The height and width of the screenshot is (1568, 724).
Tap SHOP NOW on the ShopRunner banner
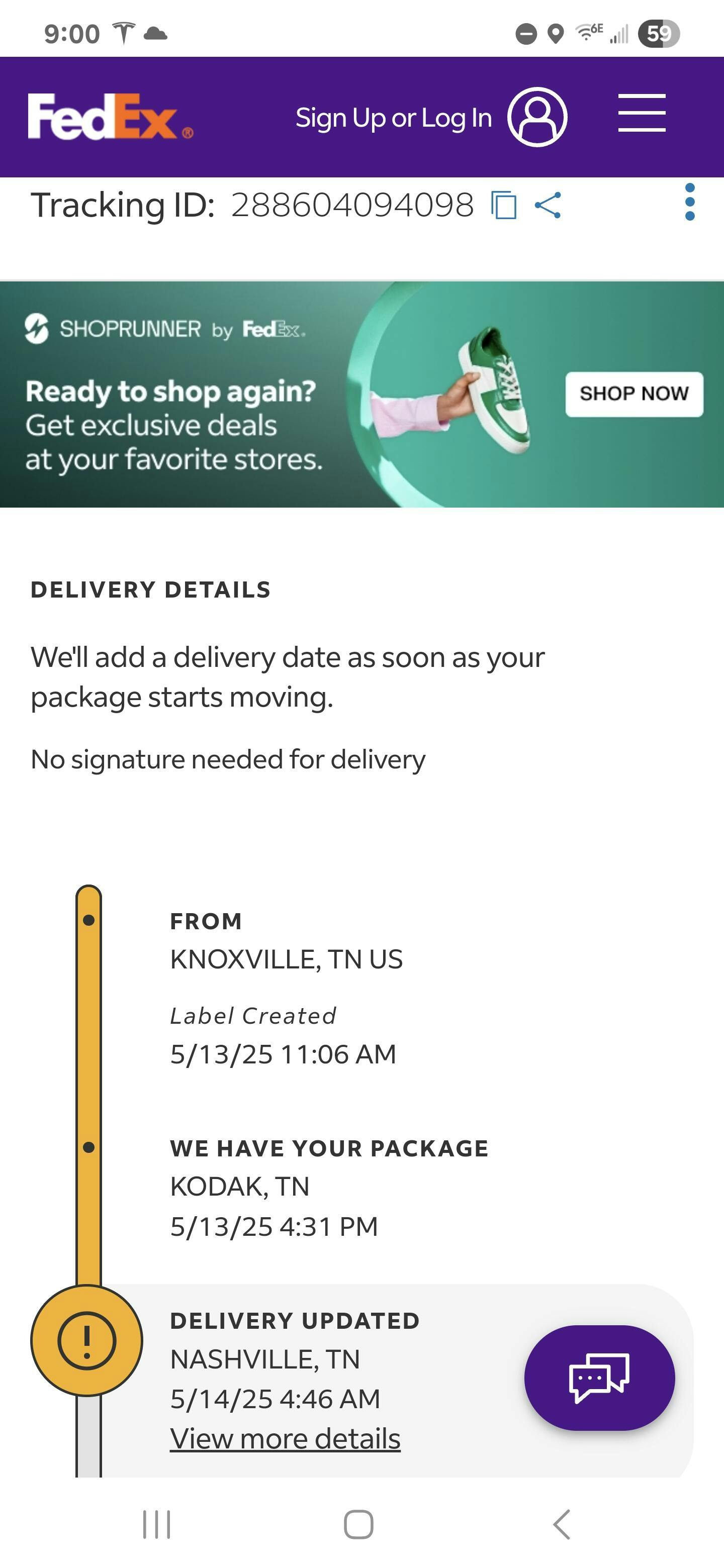click(x=634, y=394)
